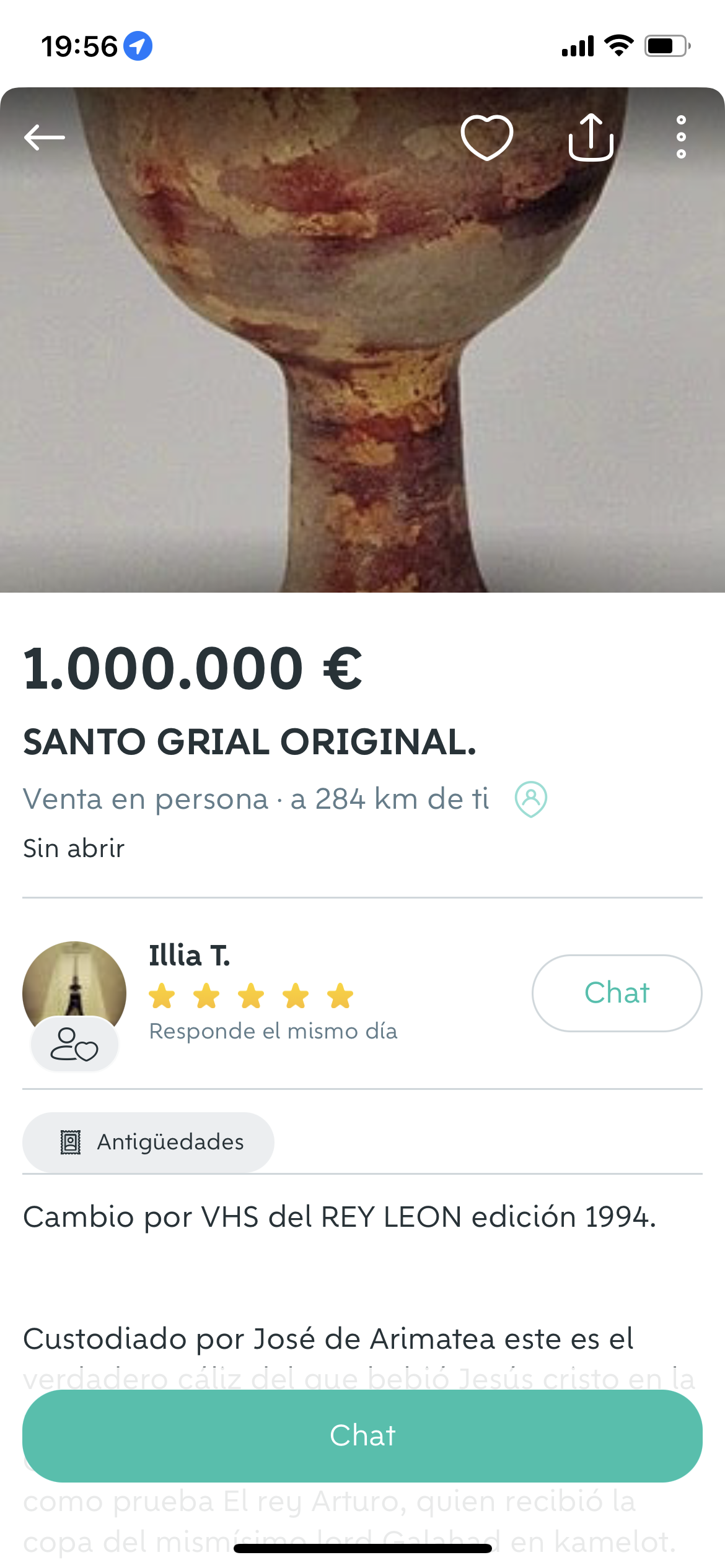View Illia T.'s seller profile

coord(189,956)
